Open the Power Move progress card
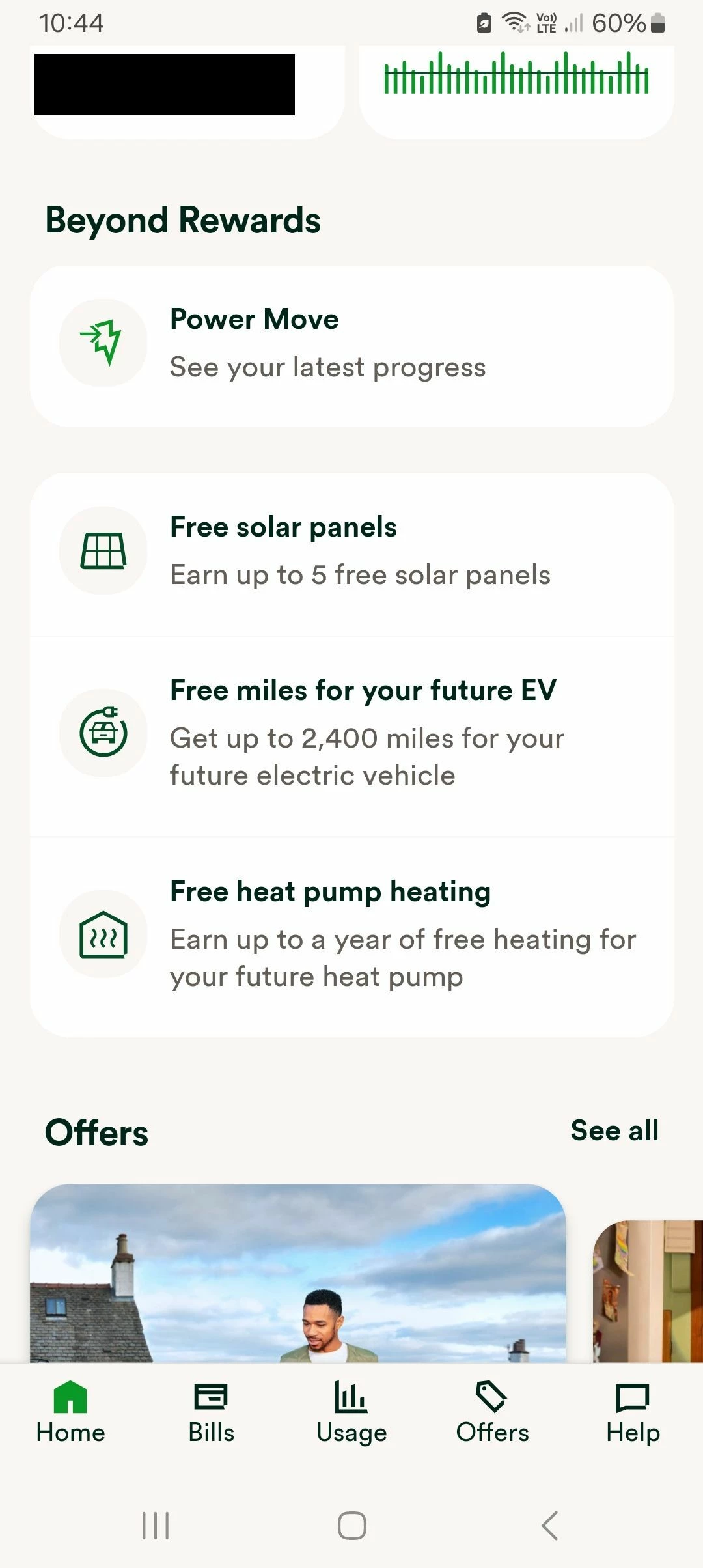 click(351, 345)
